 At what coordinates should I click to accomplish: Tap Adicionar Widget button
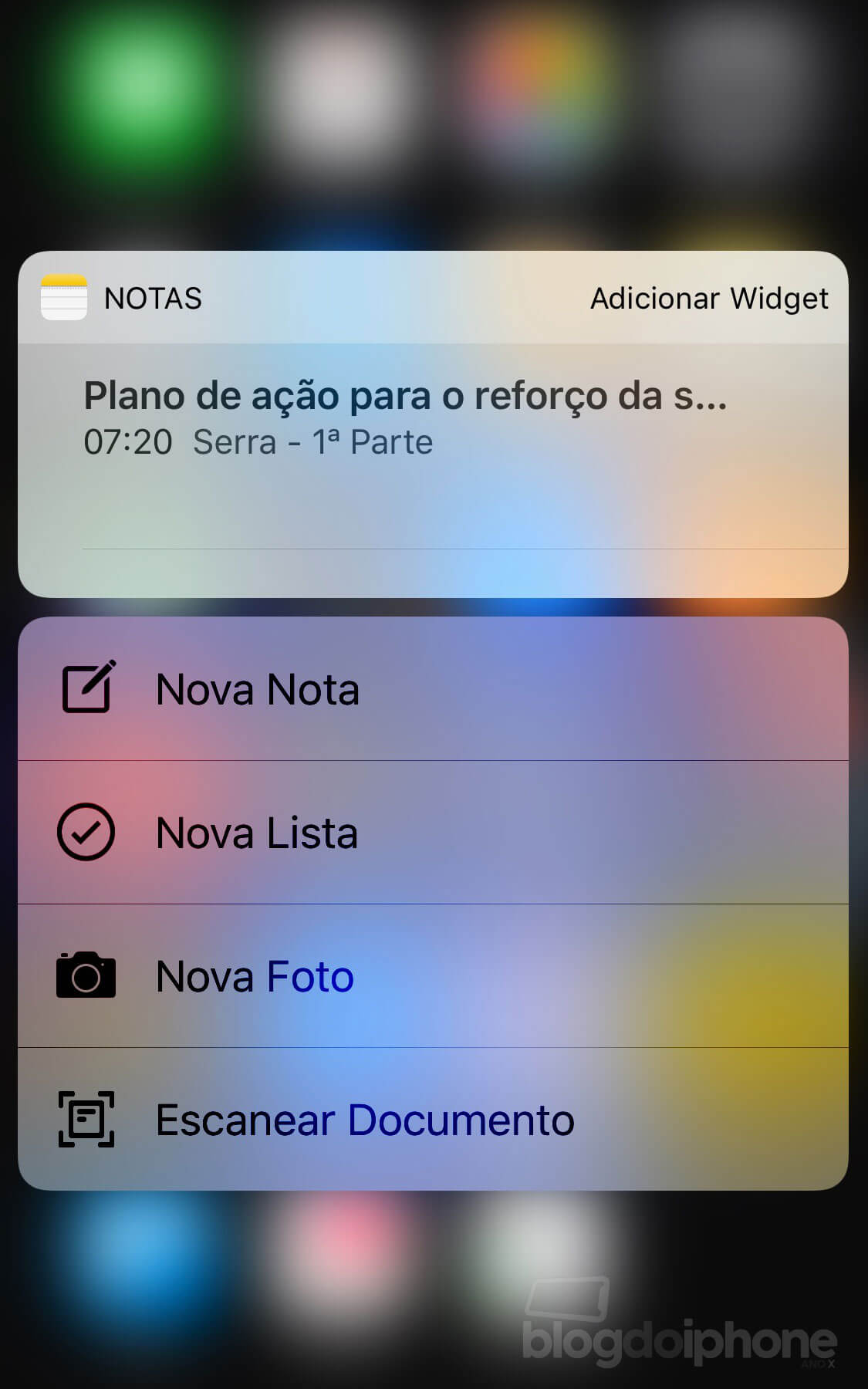(x=709, y=299)
